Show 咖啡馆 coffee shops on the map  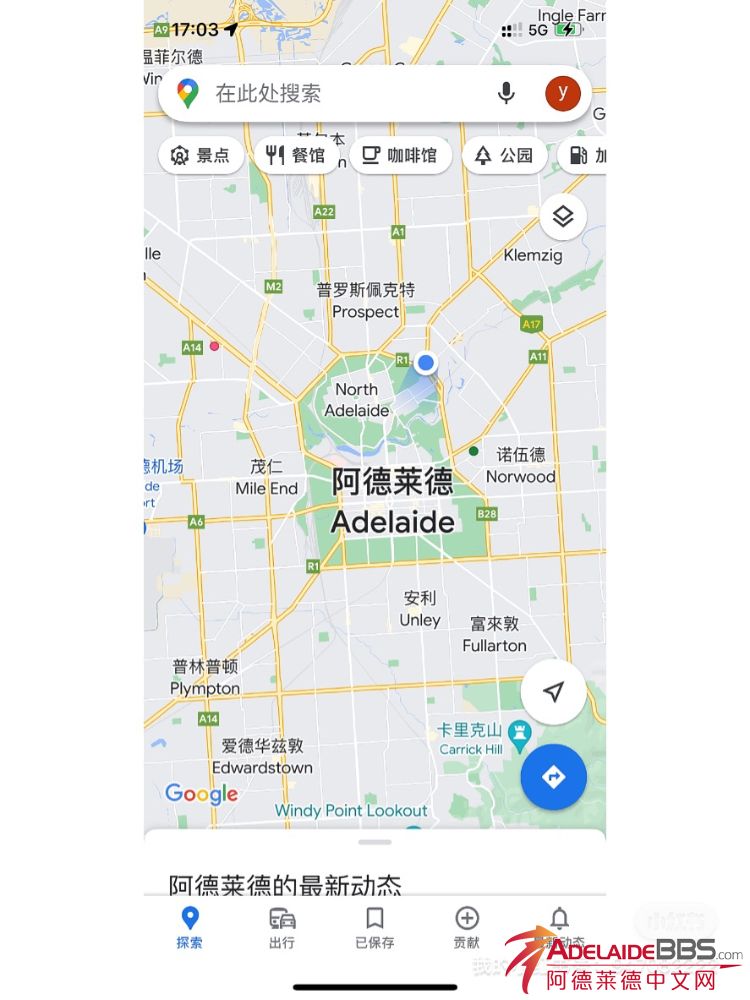pos(400,155)
